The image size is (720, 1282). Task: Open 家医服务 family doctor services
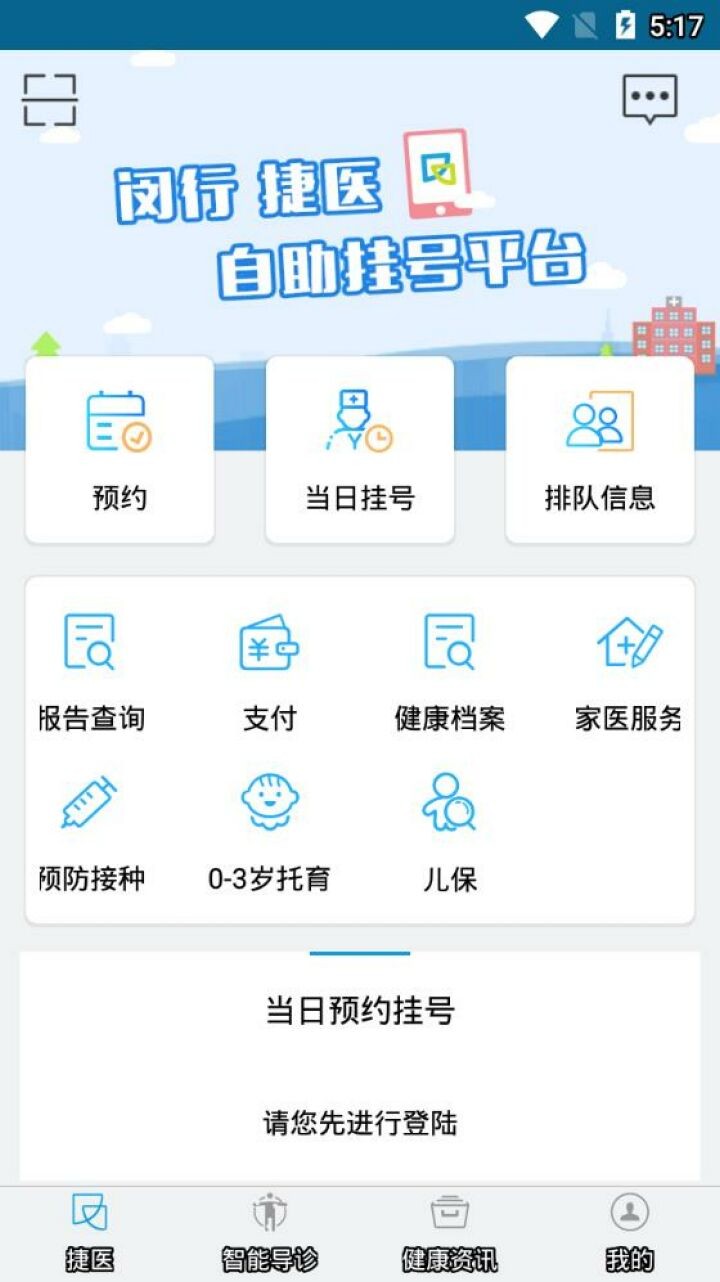629,645
